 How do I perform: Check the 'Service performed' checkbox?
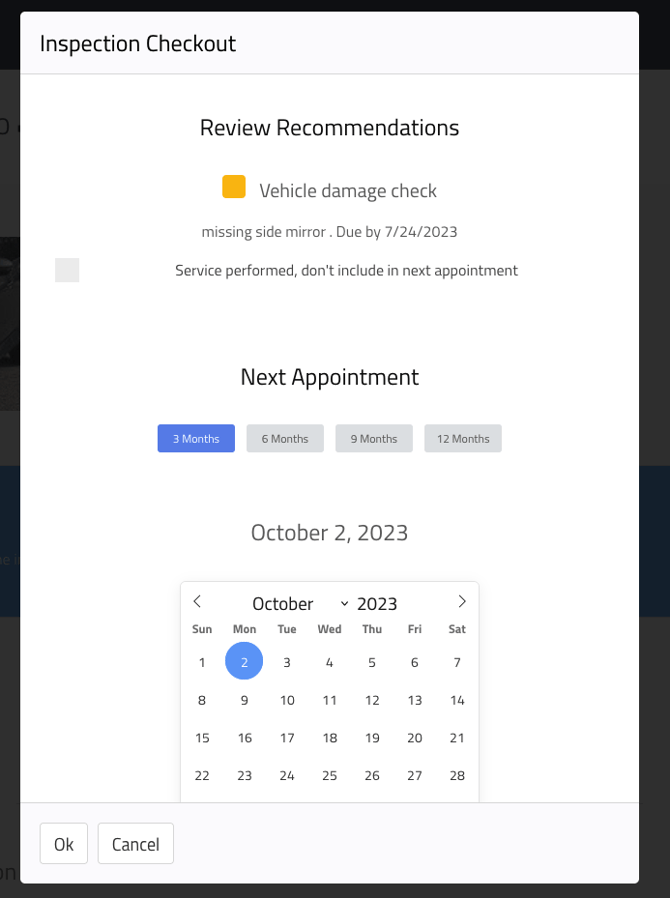[x=67, y=270]
